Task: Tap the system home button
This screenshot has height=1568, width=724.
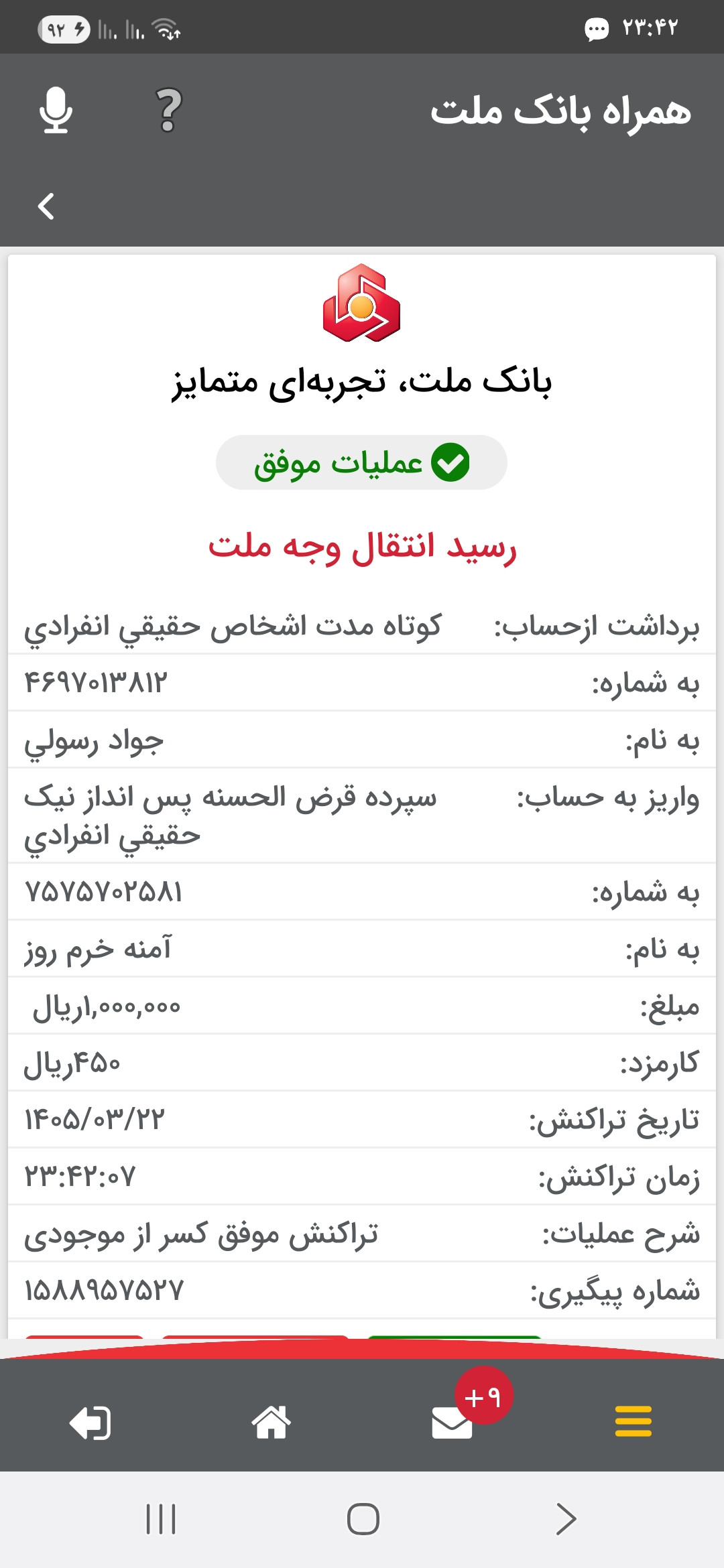Action: 363,1519
